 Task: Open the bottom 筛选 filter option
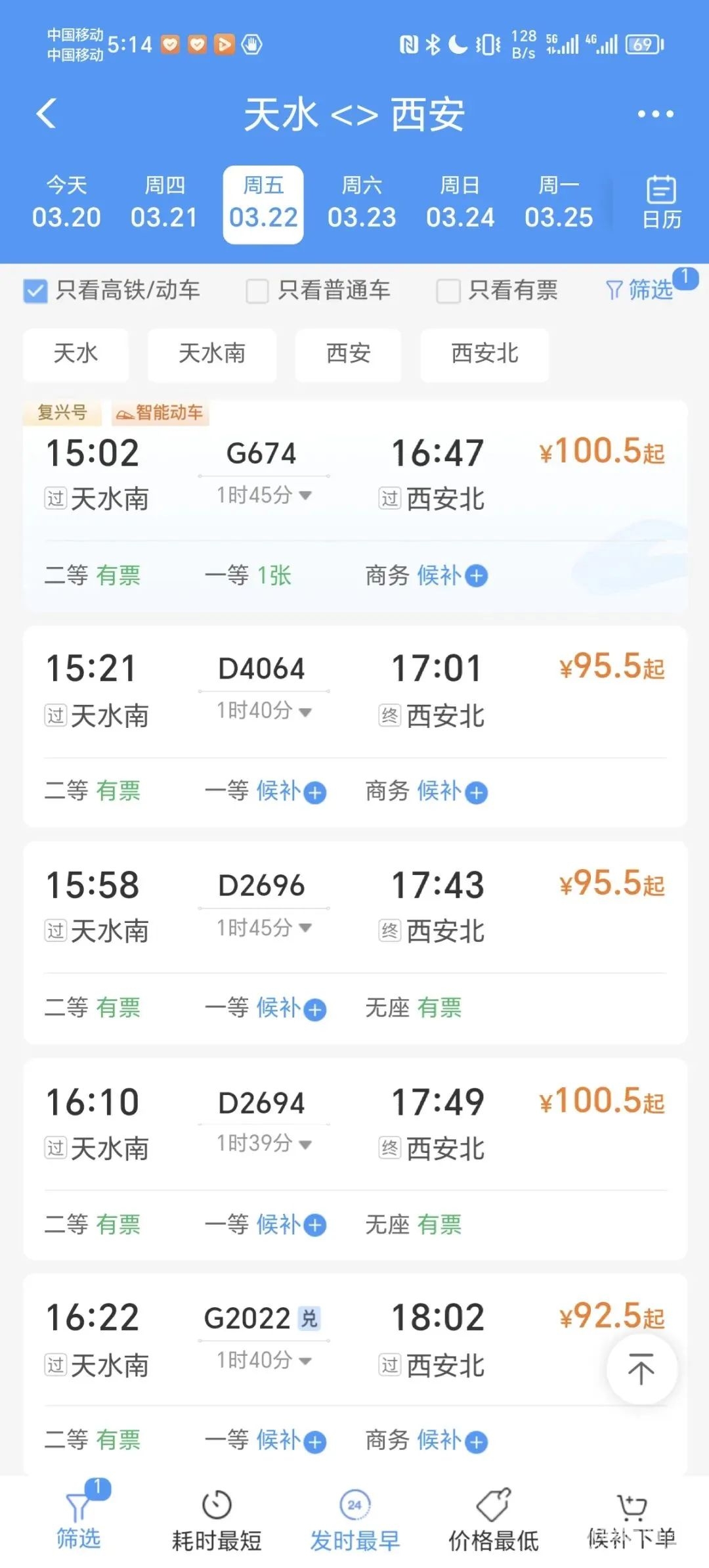[x=79, y=1522]
